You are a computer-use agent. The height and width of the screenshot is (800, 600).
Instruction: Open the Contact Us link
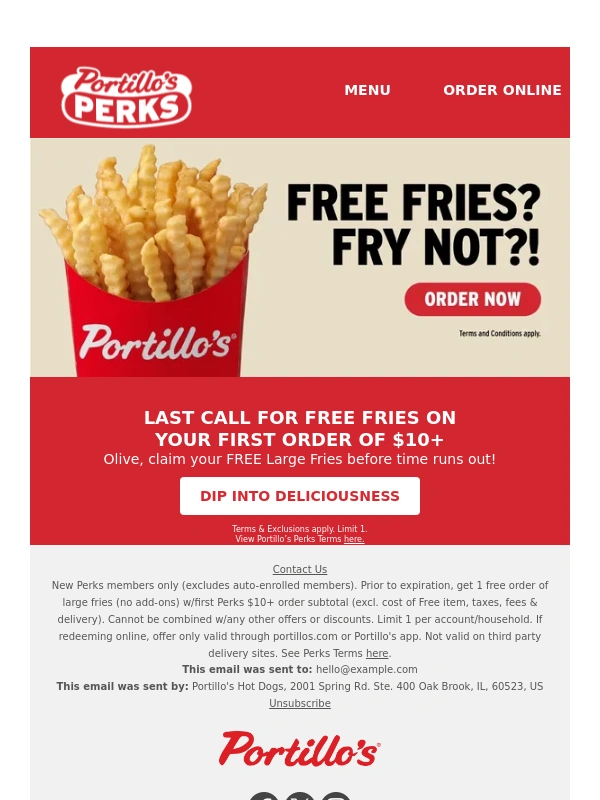click(300, 569)
